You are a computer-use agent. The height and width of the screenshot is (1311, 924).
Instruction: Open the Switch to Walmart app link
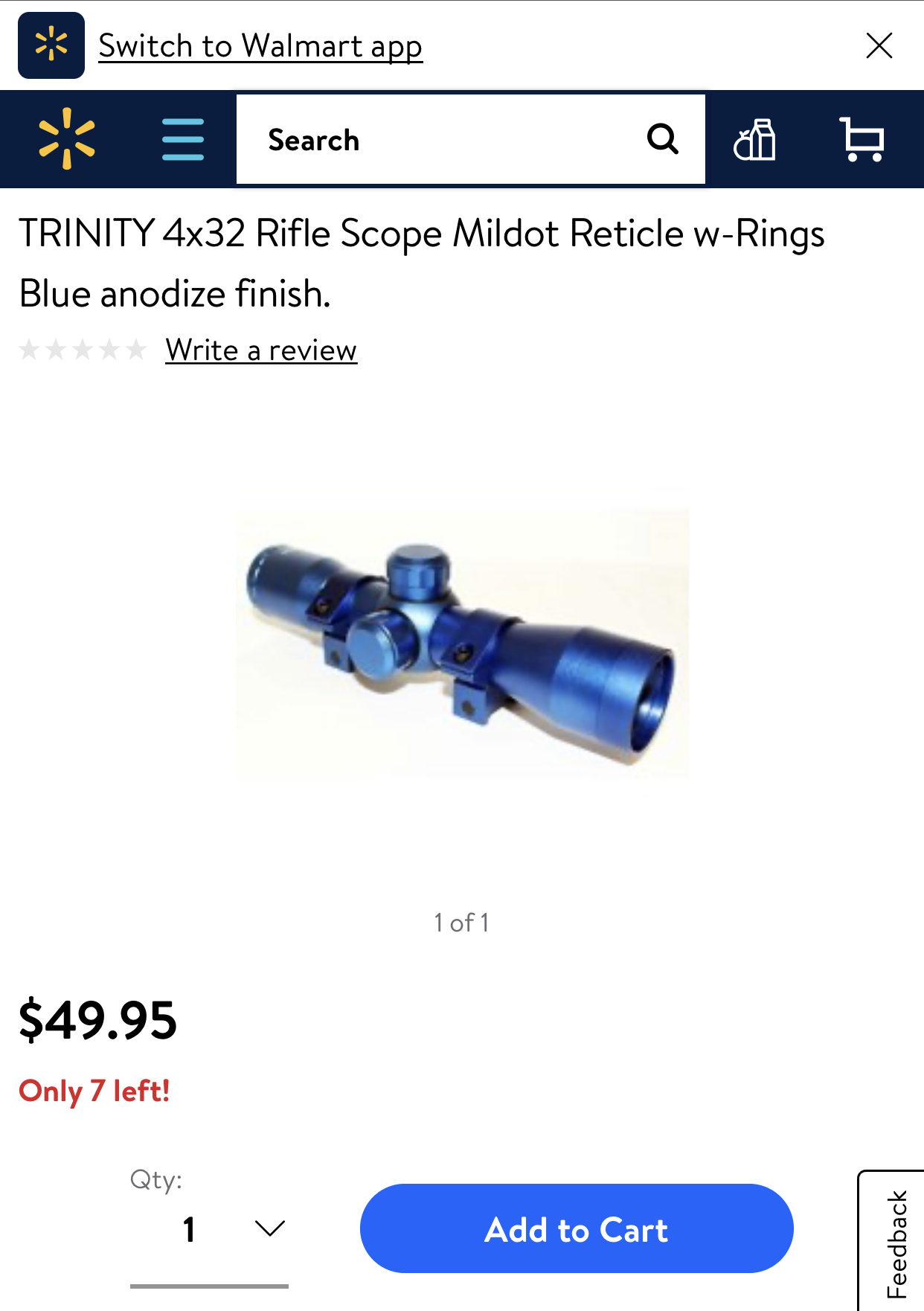click(x=260, y=46)
